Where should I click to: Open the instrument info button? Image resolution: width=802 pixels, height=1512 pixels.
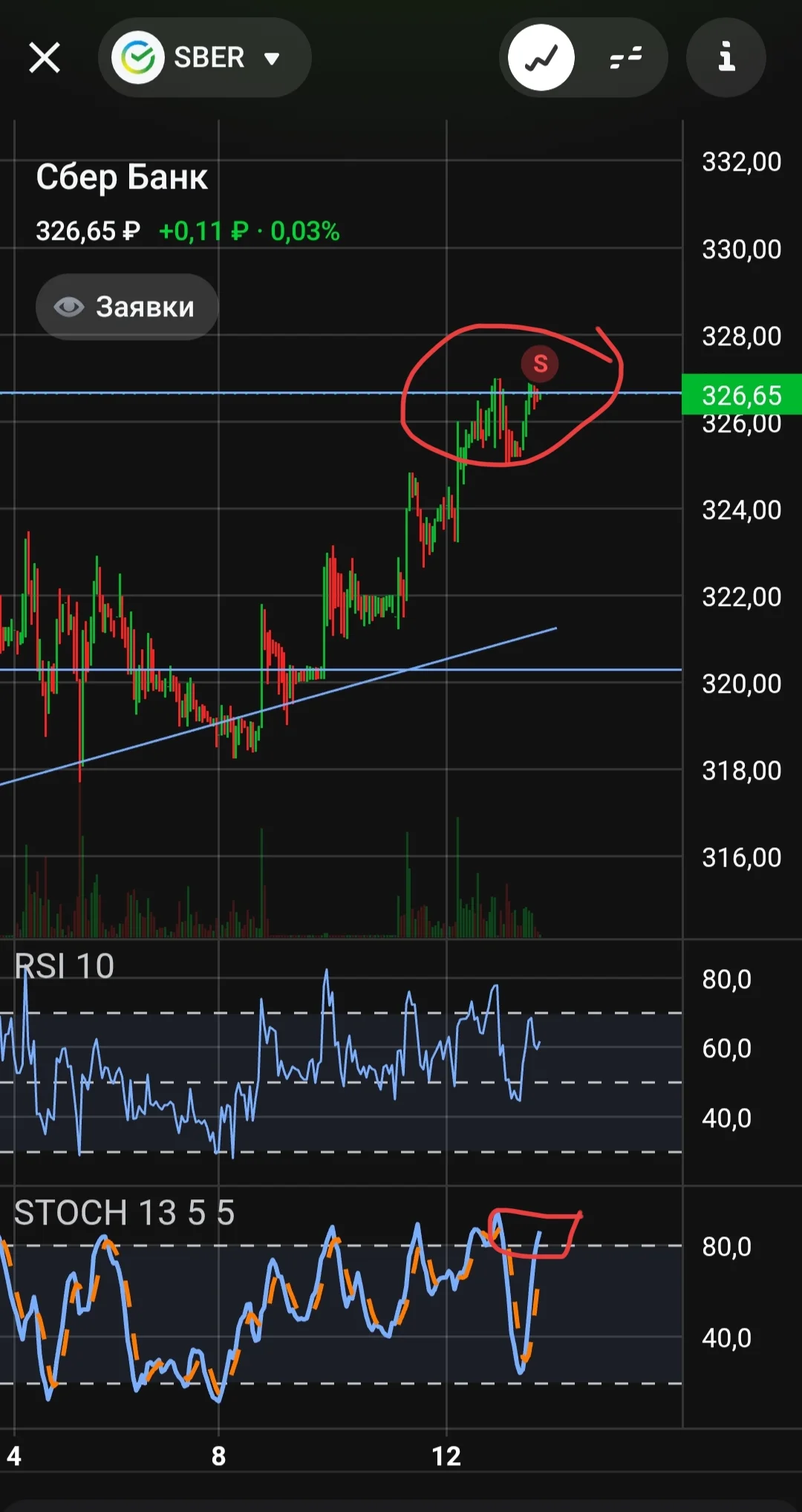click(x=726, y=57)
